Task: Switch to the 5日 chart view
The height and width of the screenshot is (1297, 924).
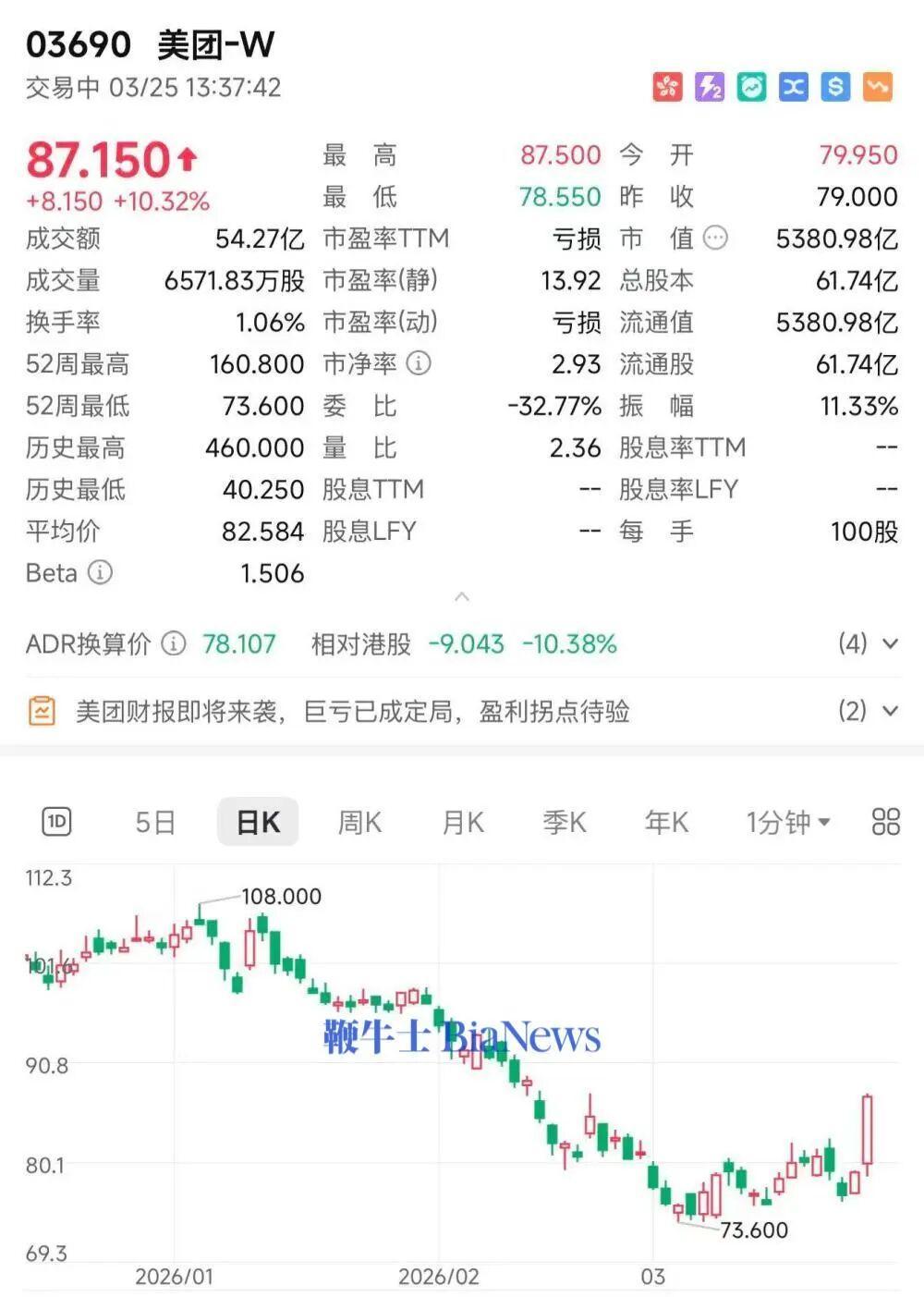Action: pos(155,822)
